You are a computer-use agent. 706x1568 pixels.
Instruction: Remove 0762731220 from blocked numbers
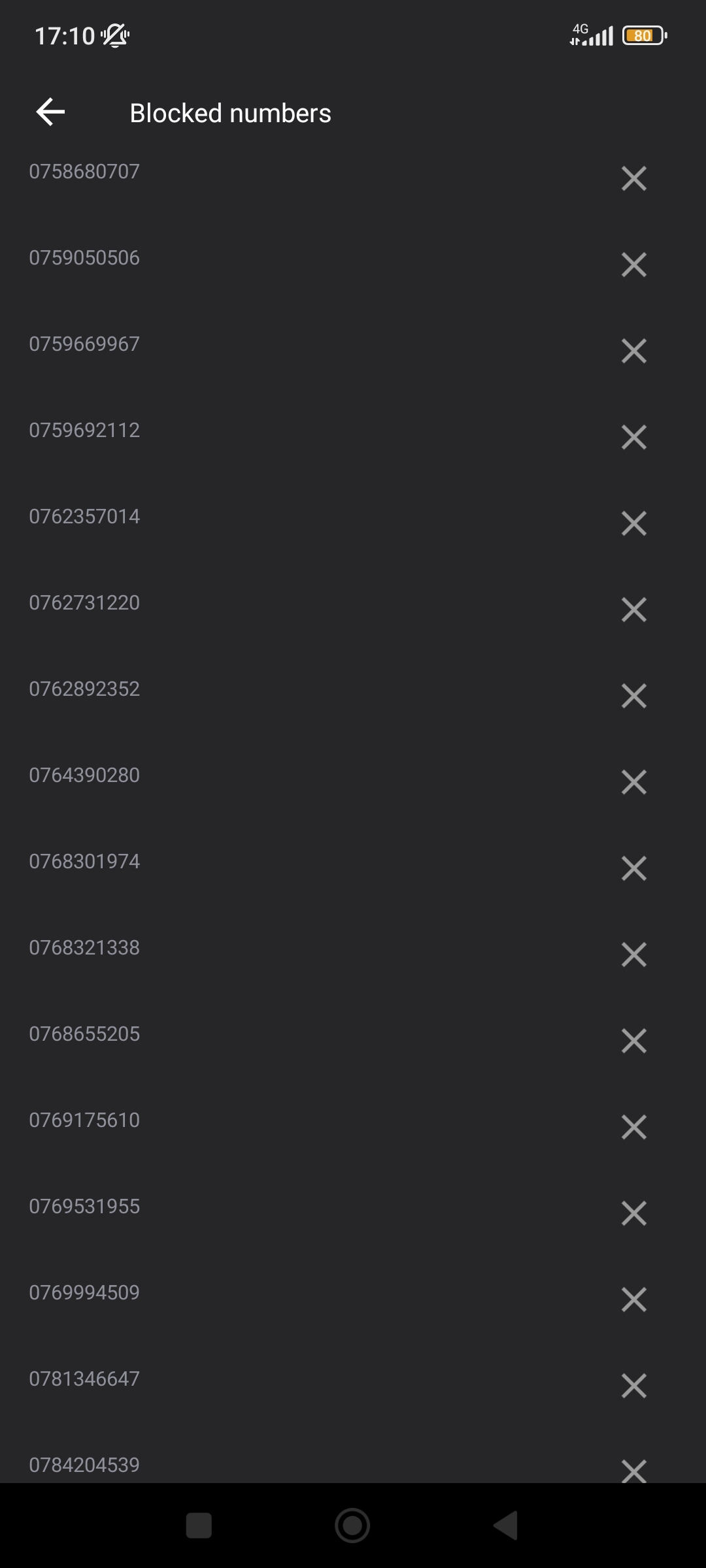633,610
